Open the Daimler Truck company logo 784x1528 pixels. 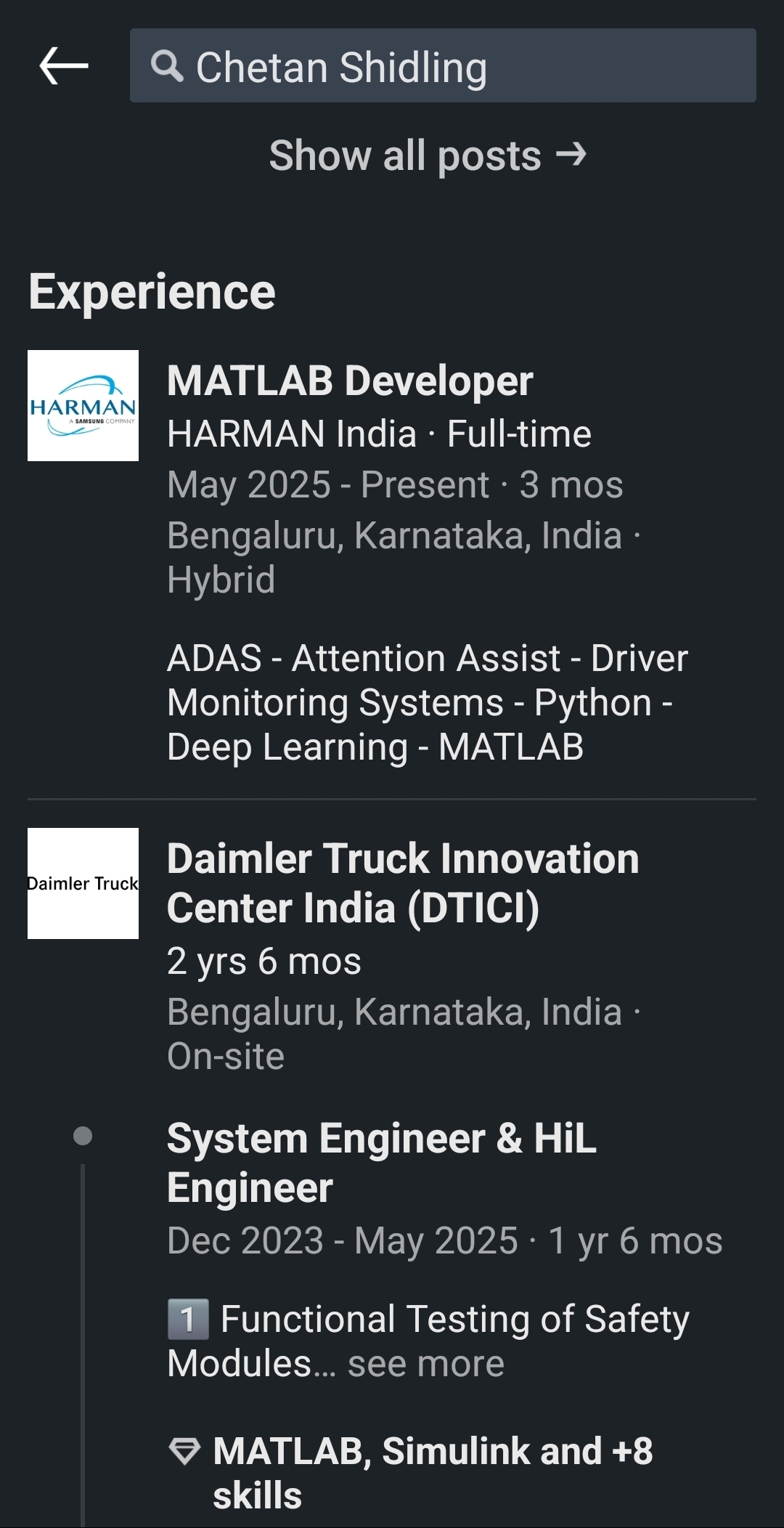tap(83, 883)
